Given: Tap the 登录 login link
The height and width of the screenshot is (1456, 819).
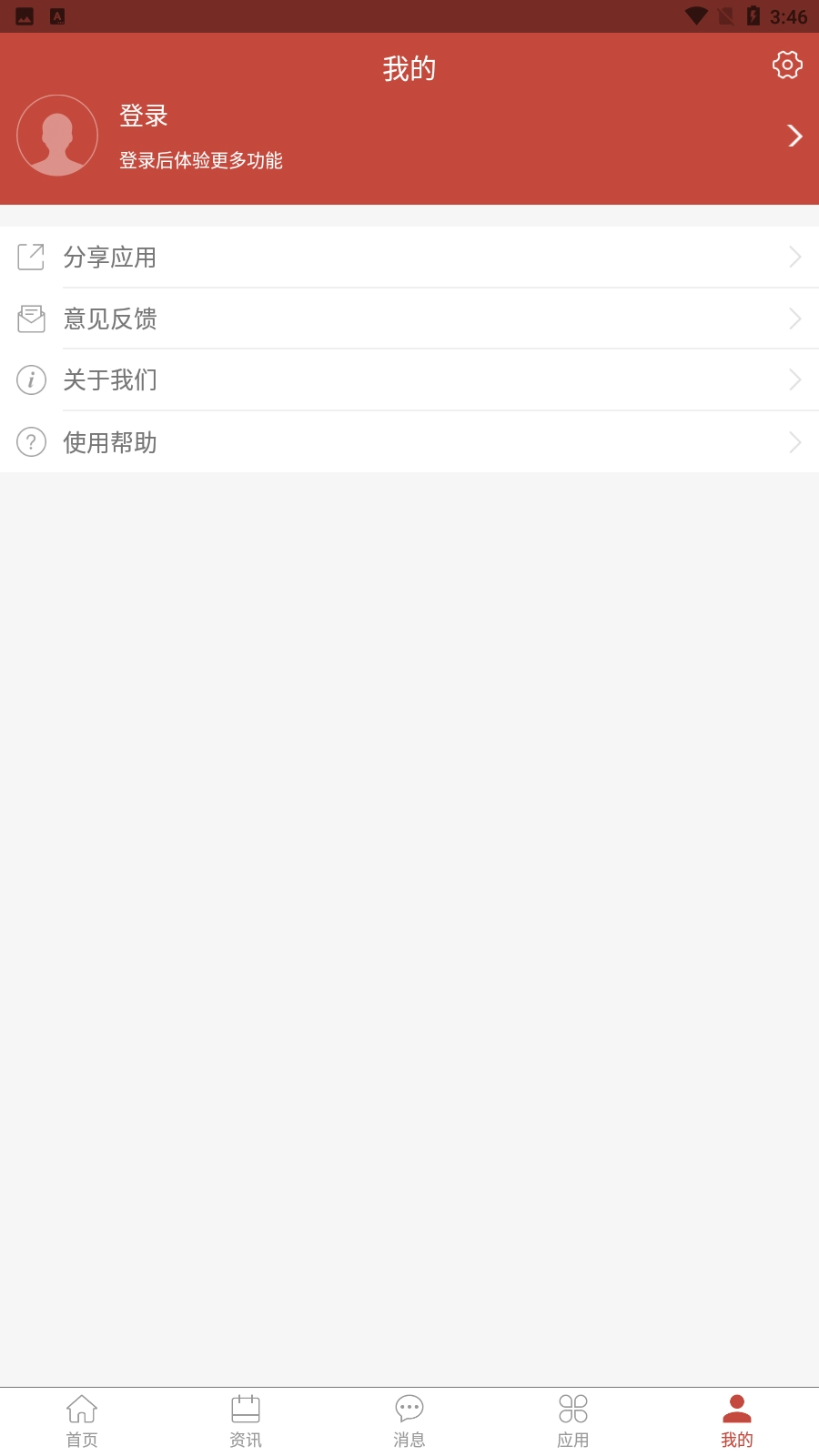Looking at the screenshot, I should coord(142,116).
